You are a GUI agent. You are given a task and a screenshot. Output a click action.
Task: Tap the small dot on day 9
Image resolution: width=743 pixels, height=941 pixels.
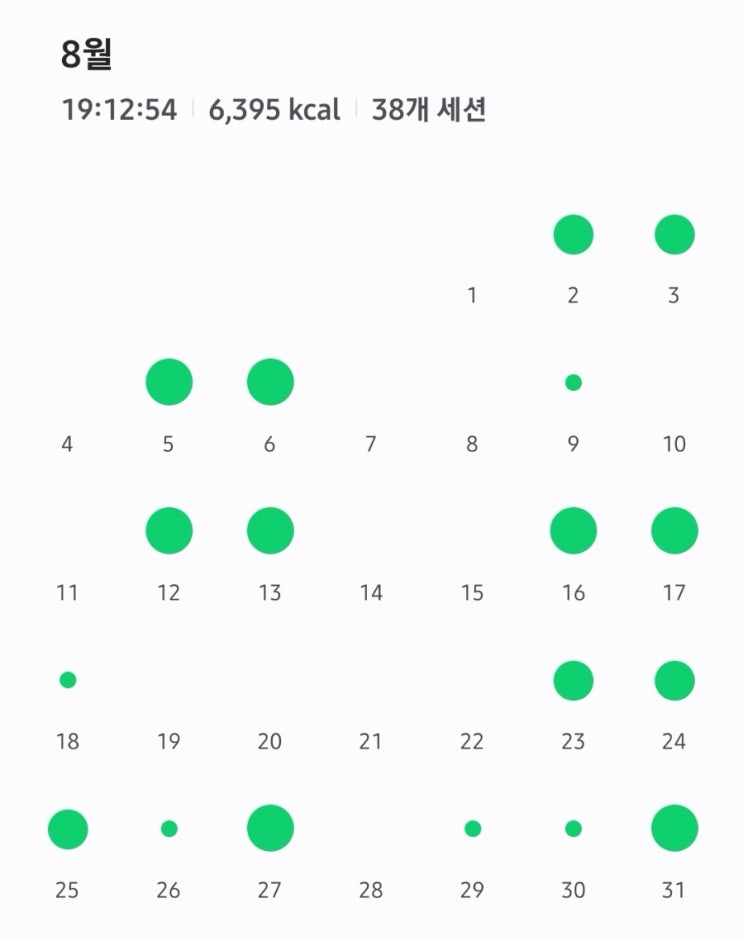573,383
